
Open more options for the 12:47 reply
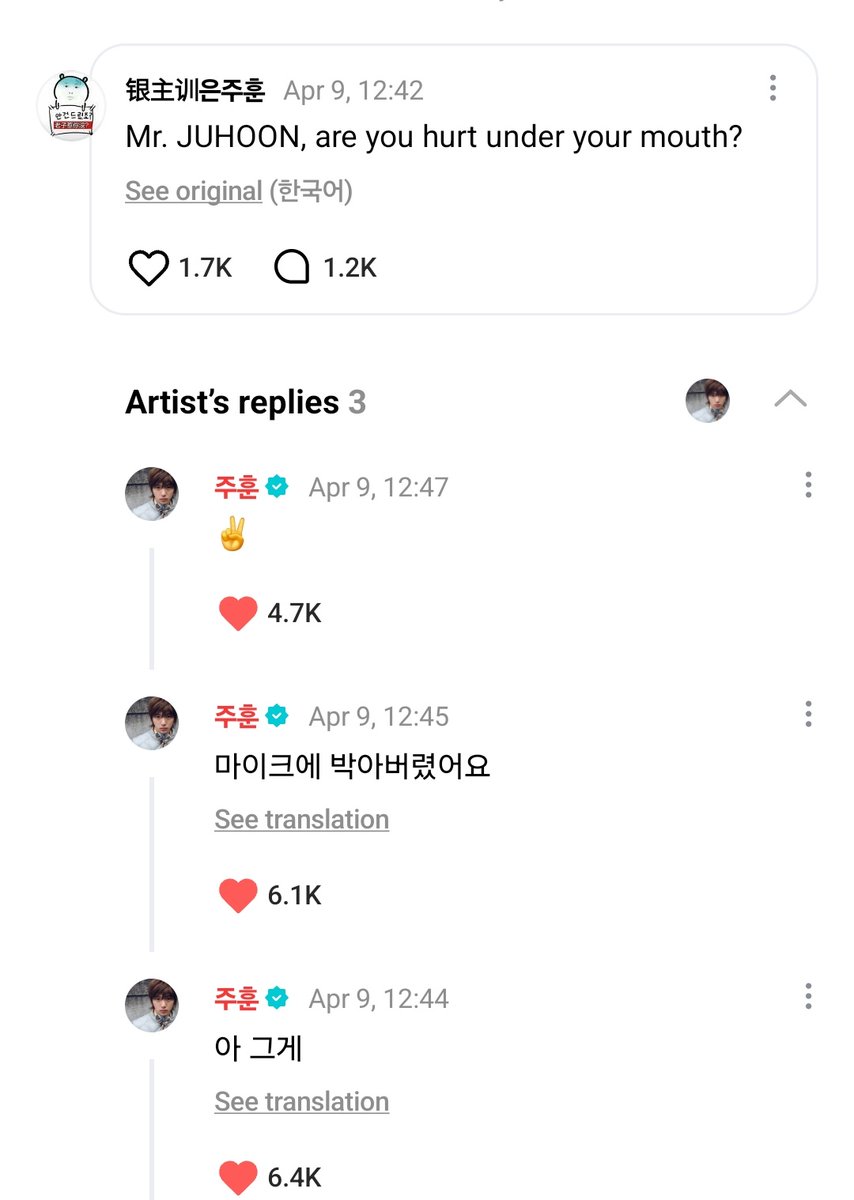pos(808,486)
